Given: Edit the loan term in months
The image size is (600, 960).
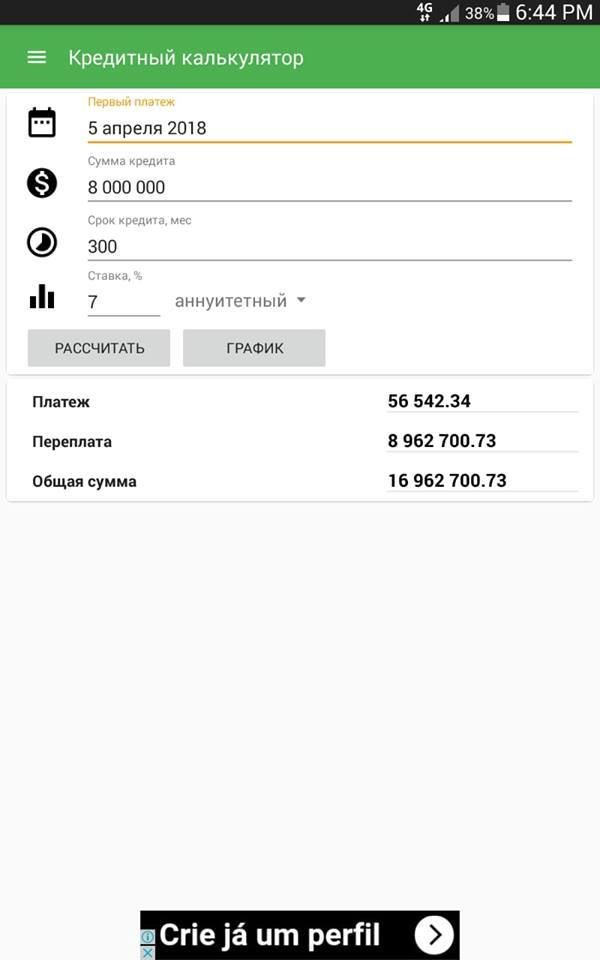Looking at the screenshot, I should 328,246.
